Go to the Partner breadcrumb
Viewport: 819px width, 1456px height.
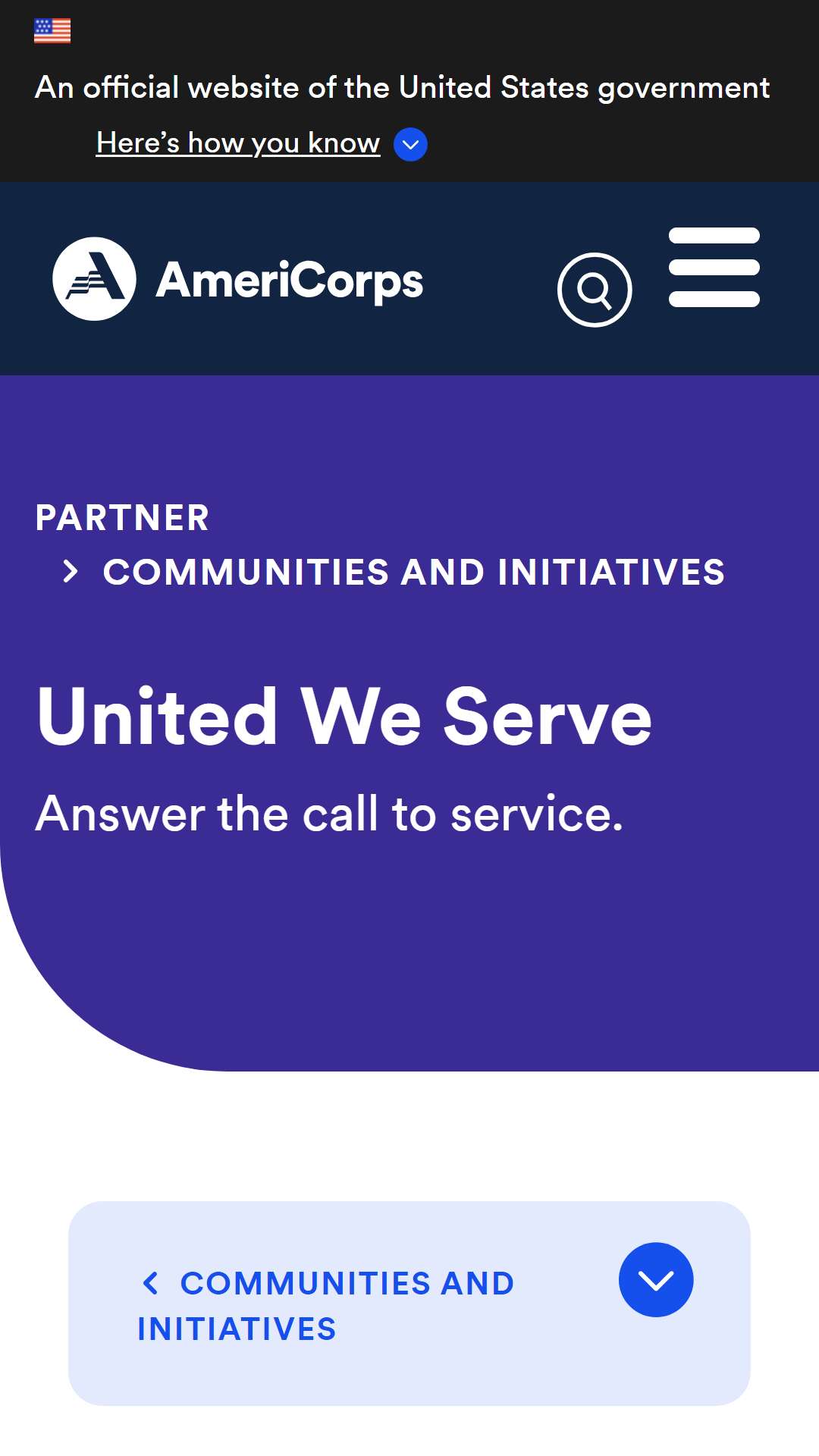(122, 519)
